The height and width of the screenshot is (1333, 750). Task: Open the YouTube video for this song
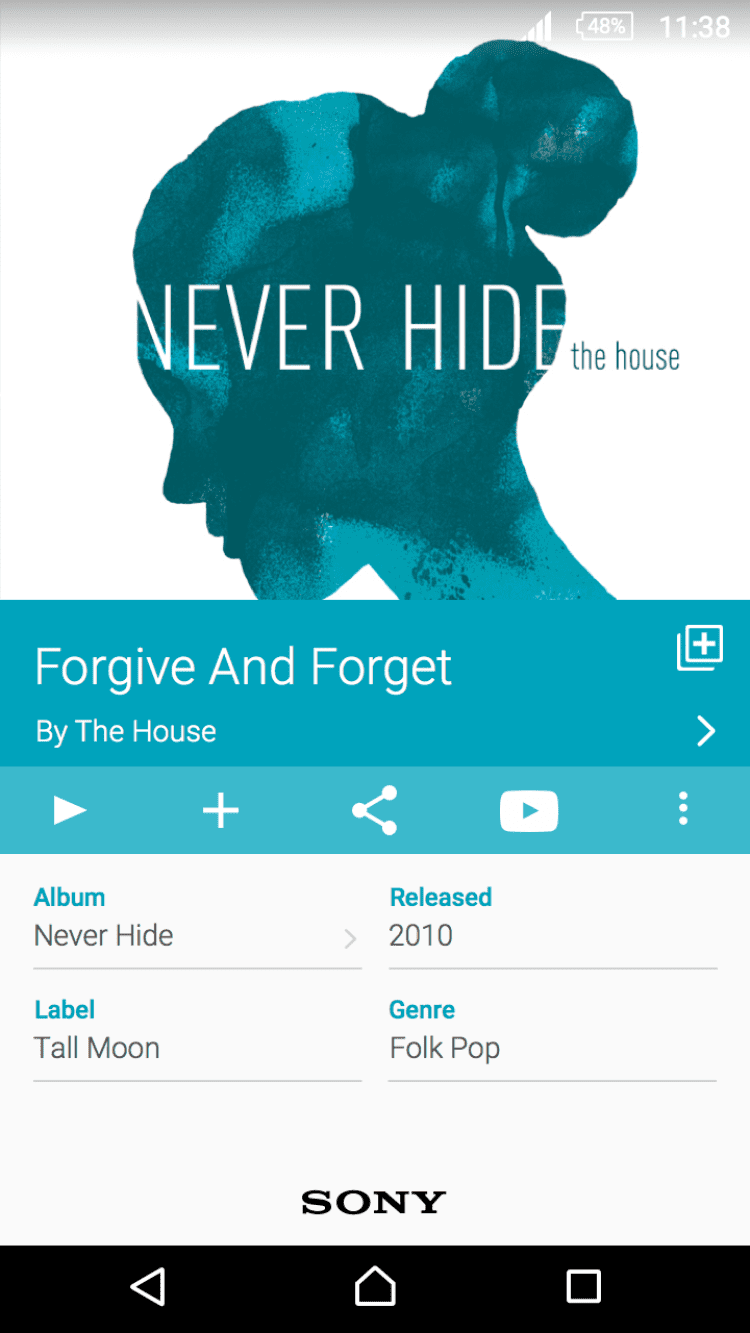coord(528,811)
